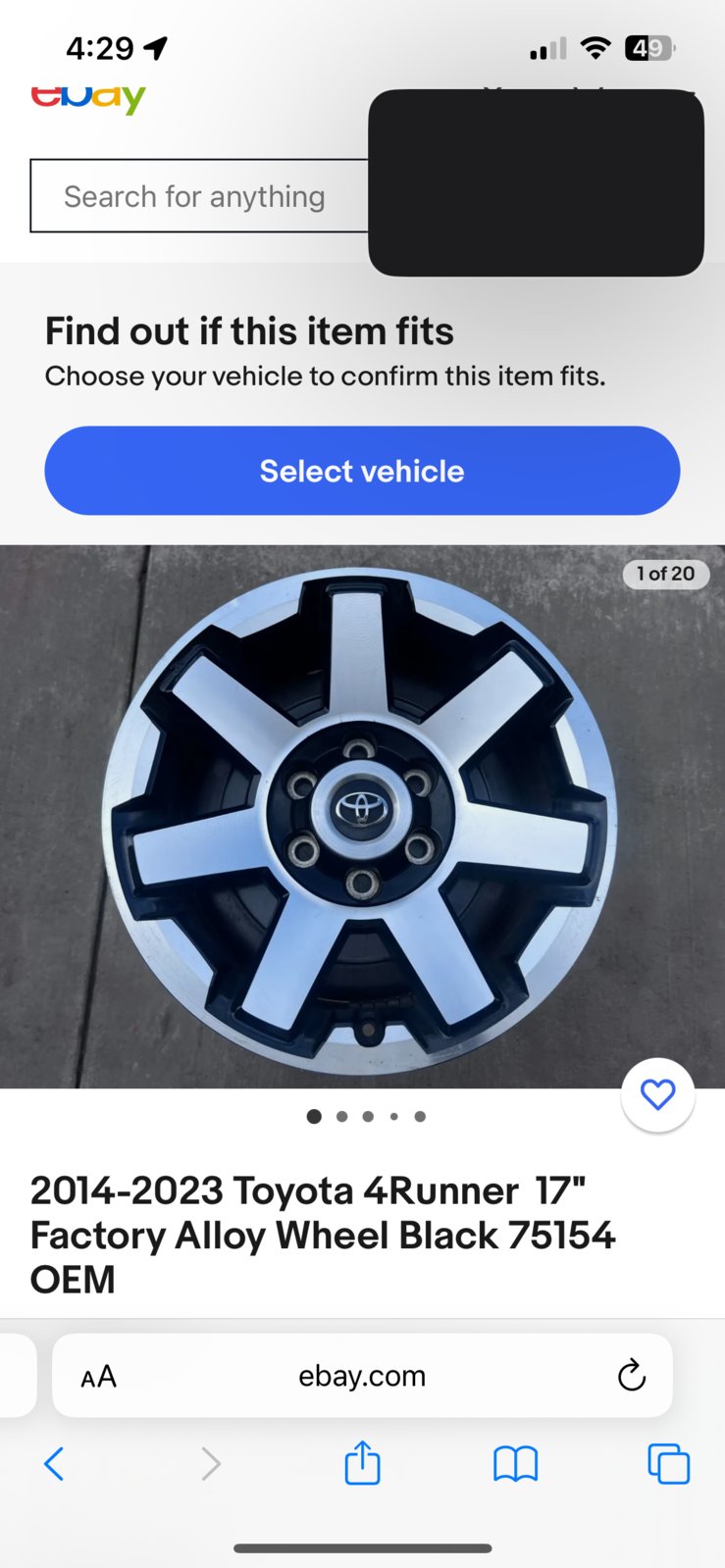This screenshot has width=725, height=1568.
Task: Go back to previous page in Safari
Action: [54, 1464]
